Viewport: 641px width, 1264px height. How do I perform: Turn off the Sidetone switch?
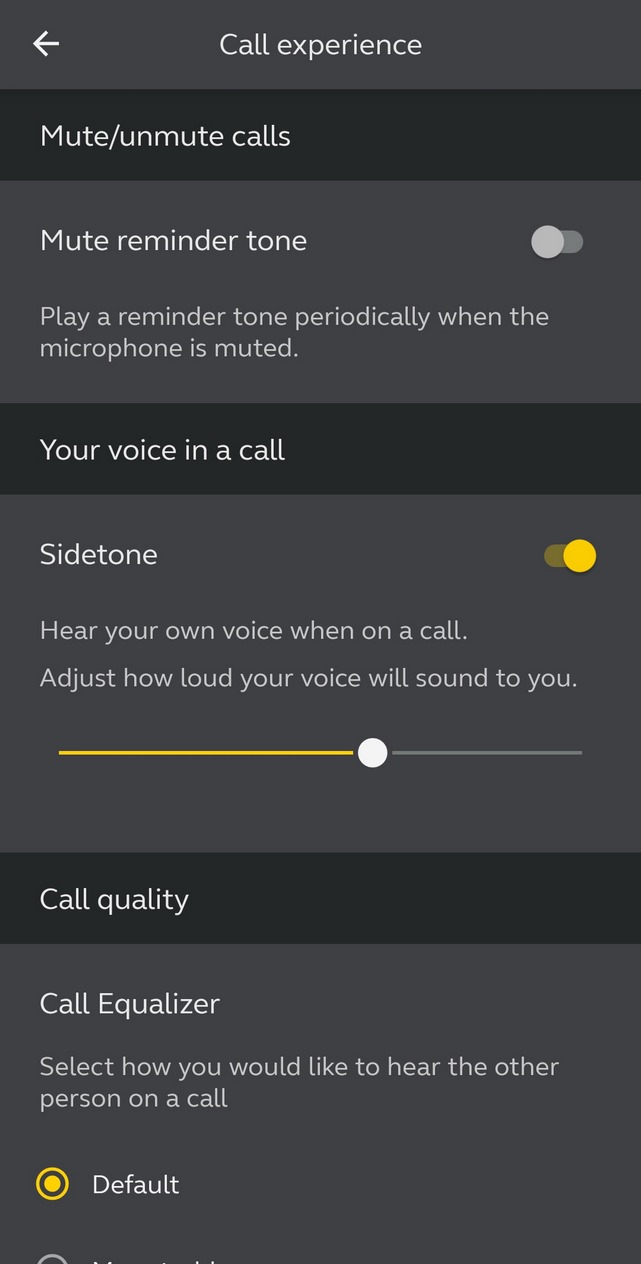(570, 555)
